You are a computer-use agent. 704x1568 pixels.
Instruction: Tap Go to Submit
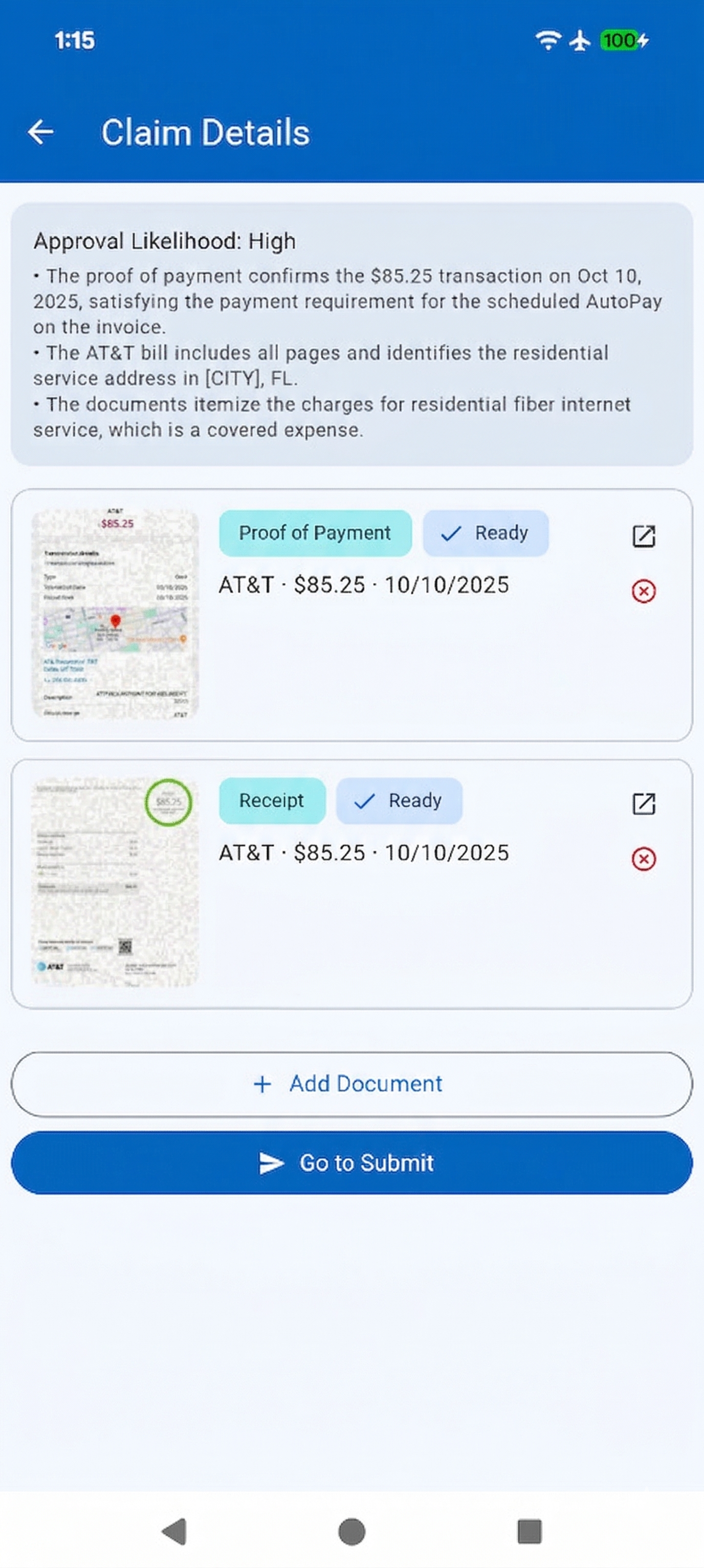(x=351, y=1162)
